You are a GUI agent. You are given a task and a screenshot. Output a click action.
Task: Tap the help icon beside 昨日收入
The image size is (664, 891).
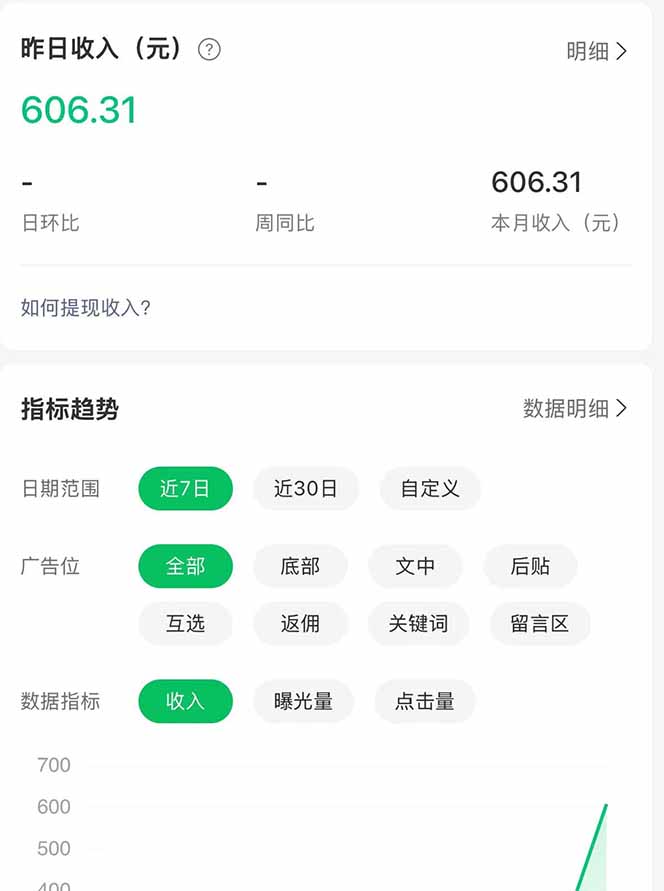point(209,49)
